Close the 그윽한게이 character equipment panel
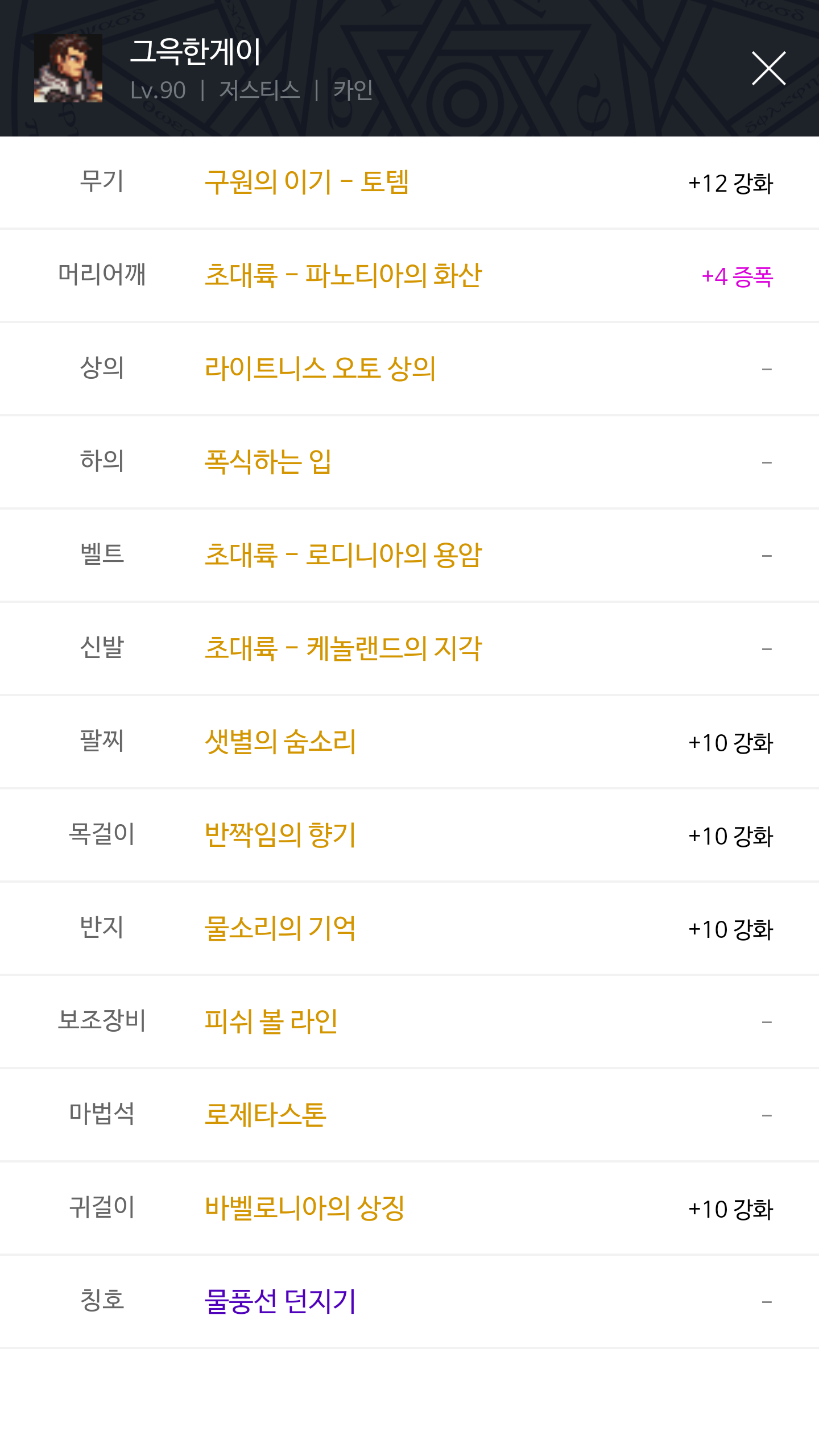This screenshot has height=1456, width=819. click(768, 68)
